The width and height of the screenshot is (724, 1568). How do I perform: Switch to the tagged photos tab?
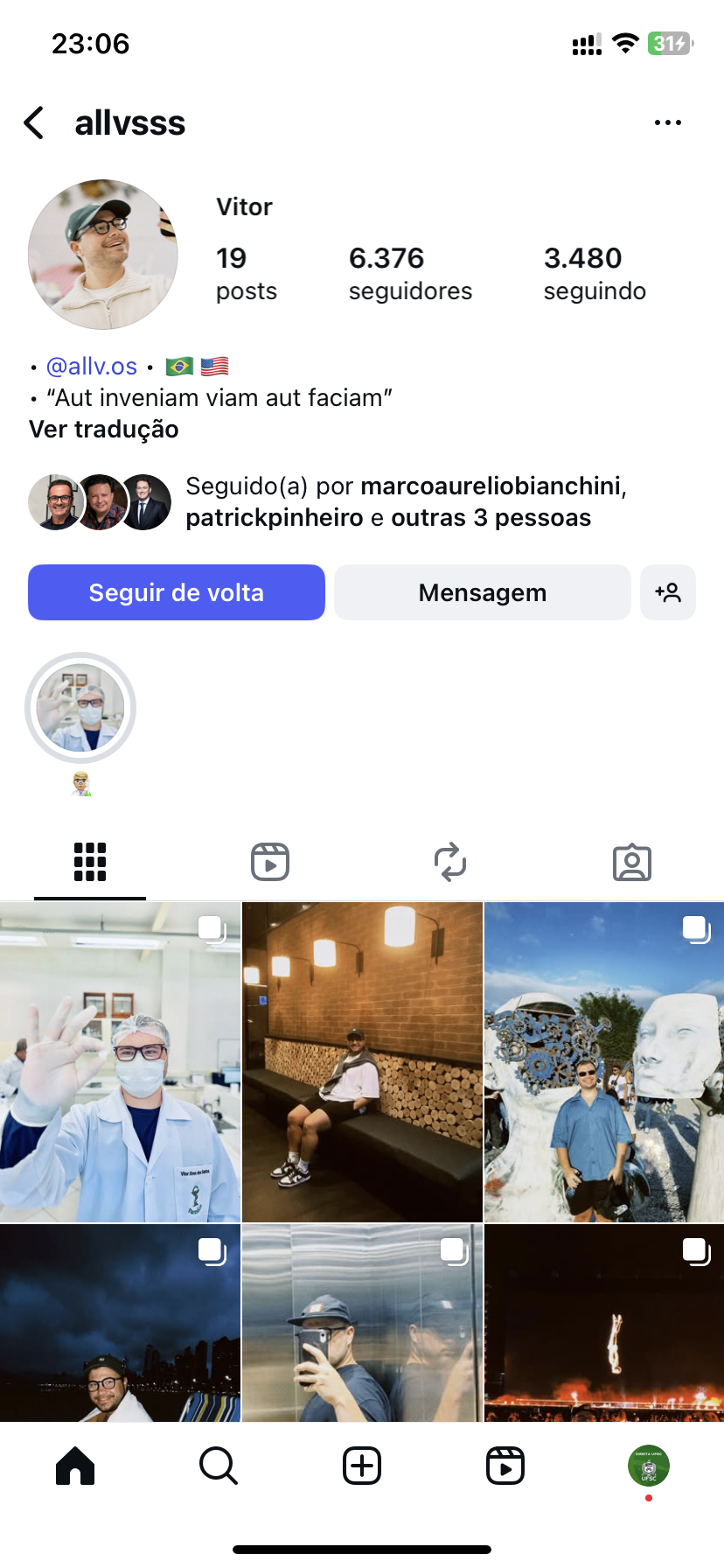631,862
